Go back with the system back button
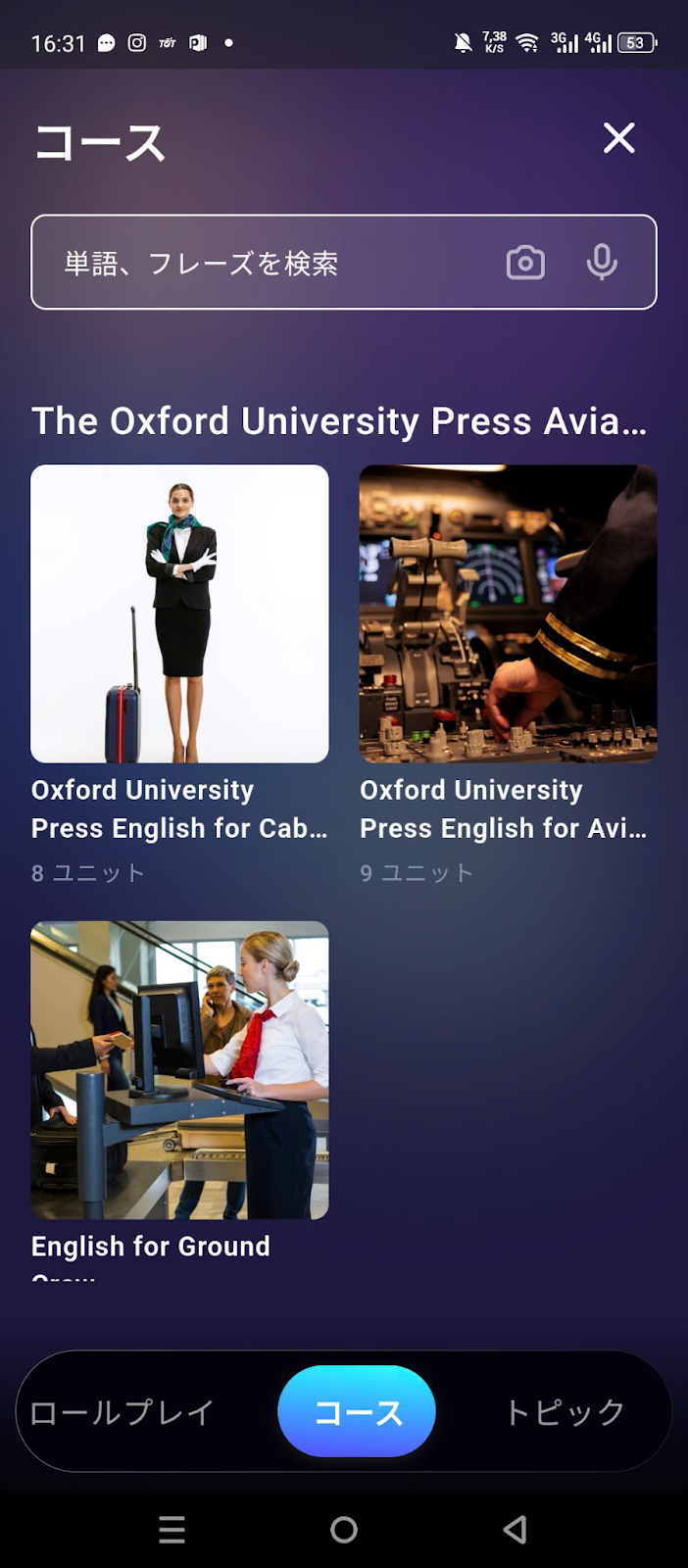Image resolution: width=688 pixels, height=1568 pixels. point(516,1530)
